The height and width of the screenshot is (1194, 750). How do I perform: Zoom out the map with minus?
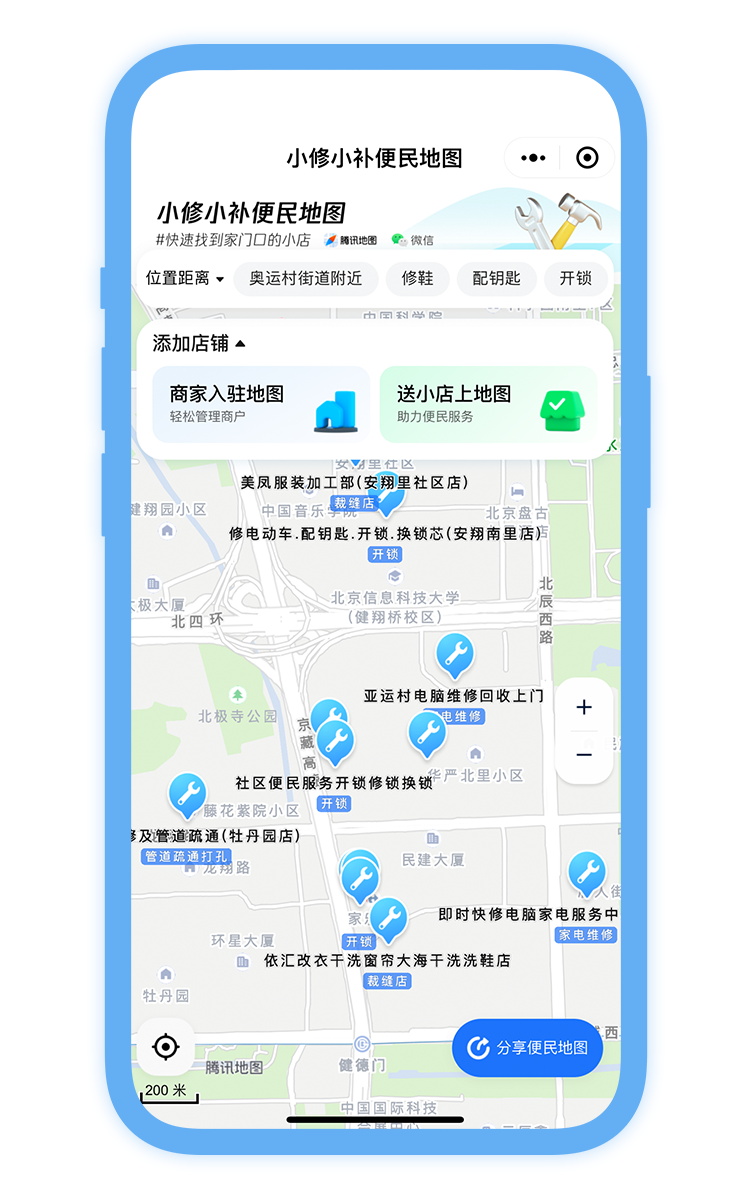(584, 755)
